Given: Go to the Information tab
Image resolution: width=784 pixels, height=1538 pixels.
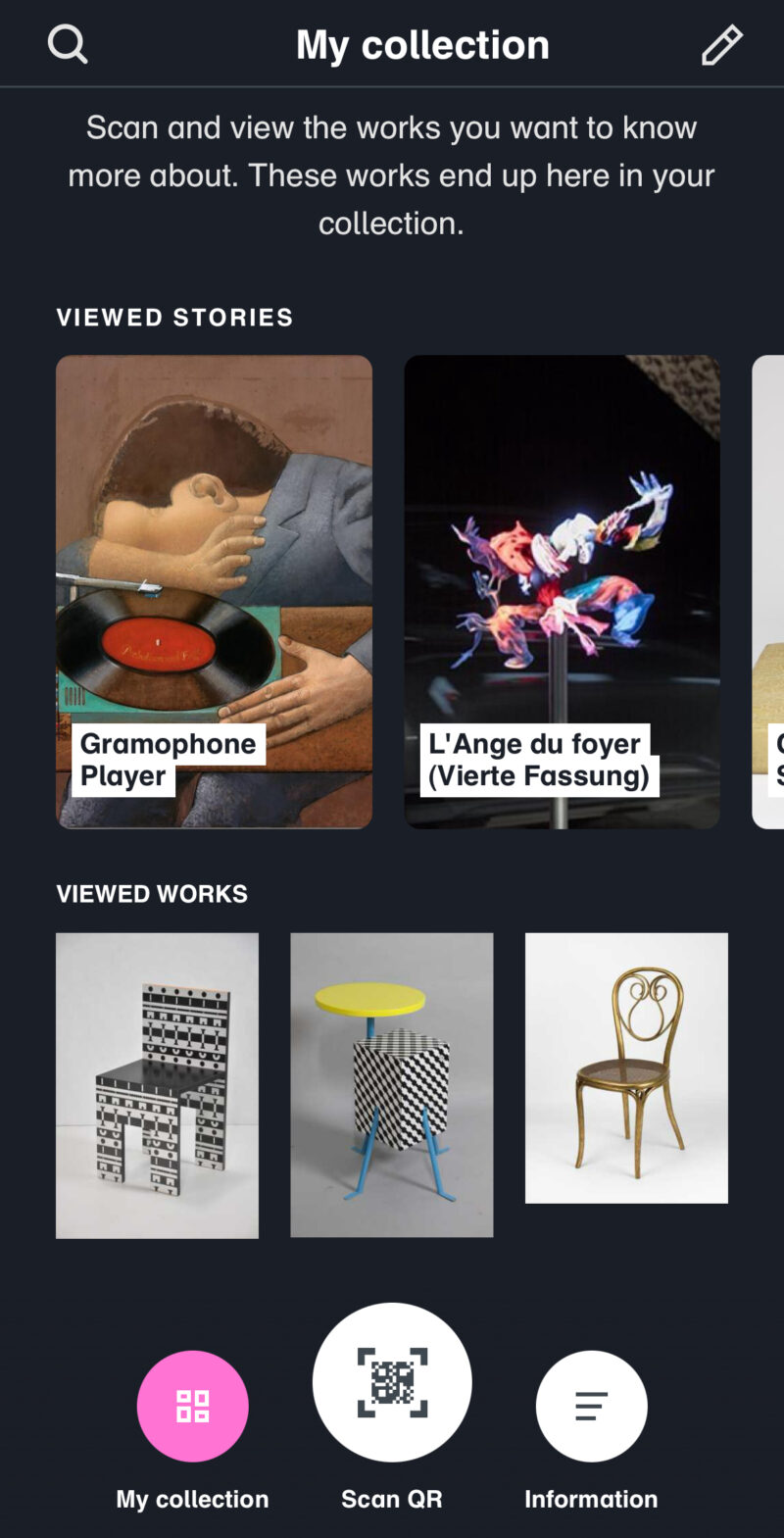Looking at the screenshot, I should coord(591,1406).
